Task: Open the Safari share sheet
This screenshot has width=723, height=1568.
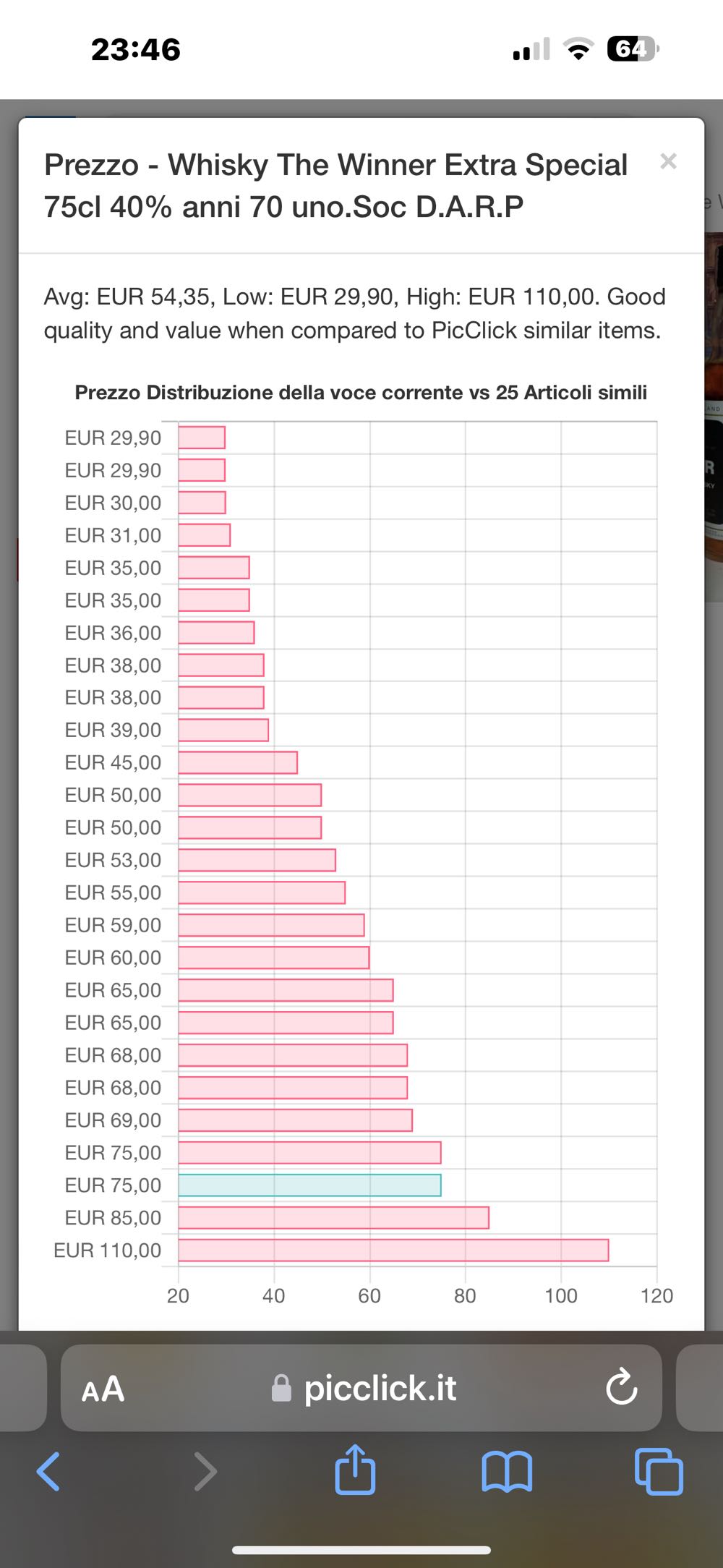Action: (355, 1470)
